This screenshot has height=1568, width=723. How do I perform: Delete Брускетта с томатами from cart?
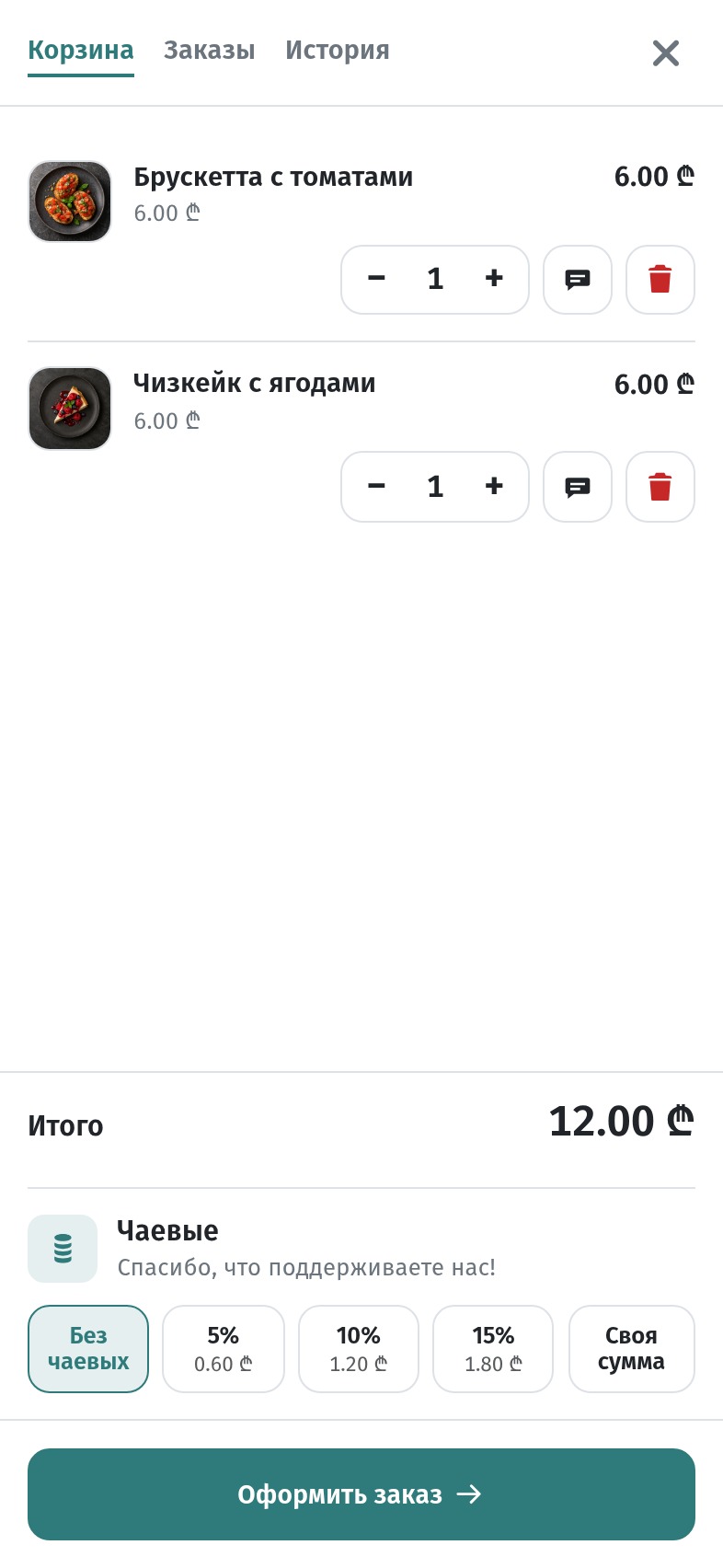click(x=660, y=280)
